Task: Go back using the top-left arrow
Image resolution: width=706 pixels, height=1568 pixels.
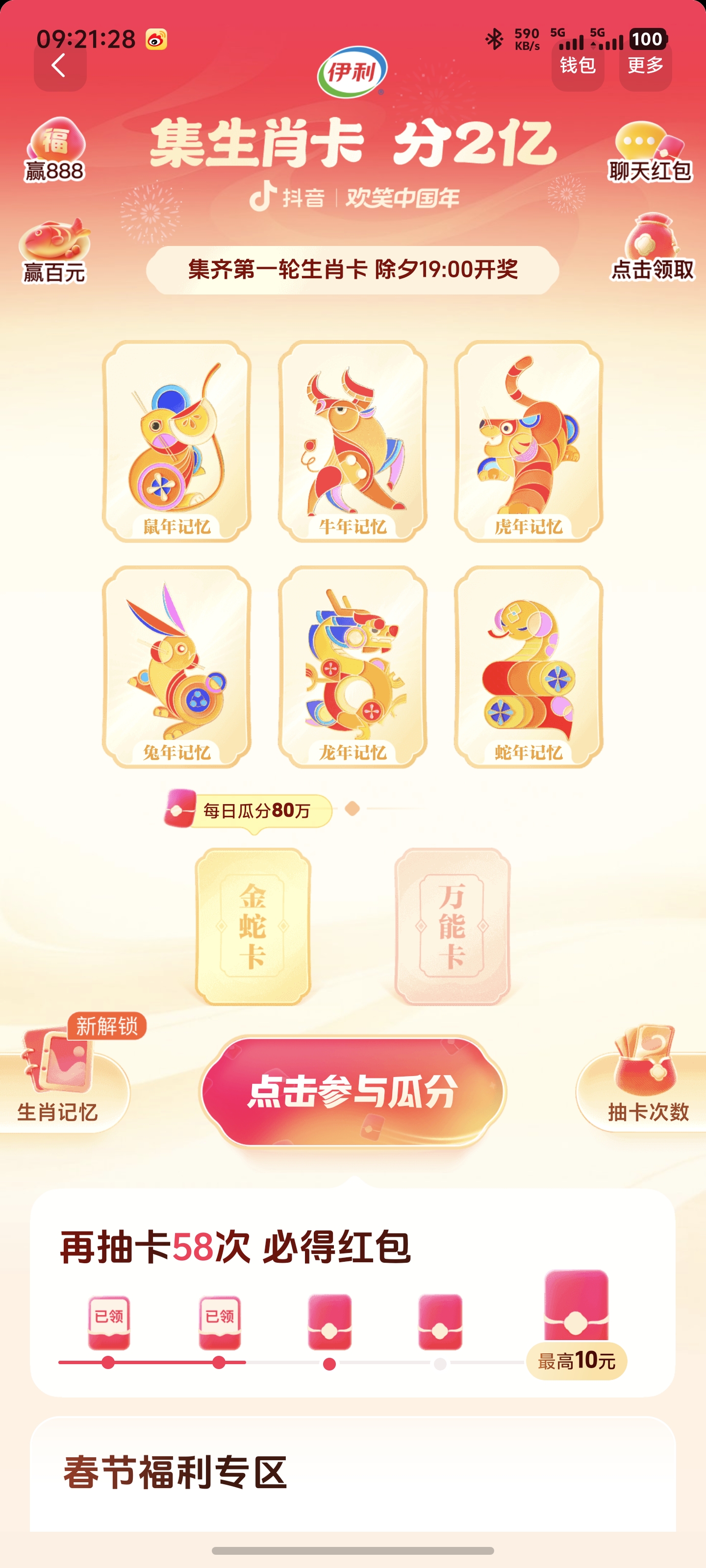Action: pyautogui.click(x=59, y=65)
